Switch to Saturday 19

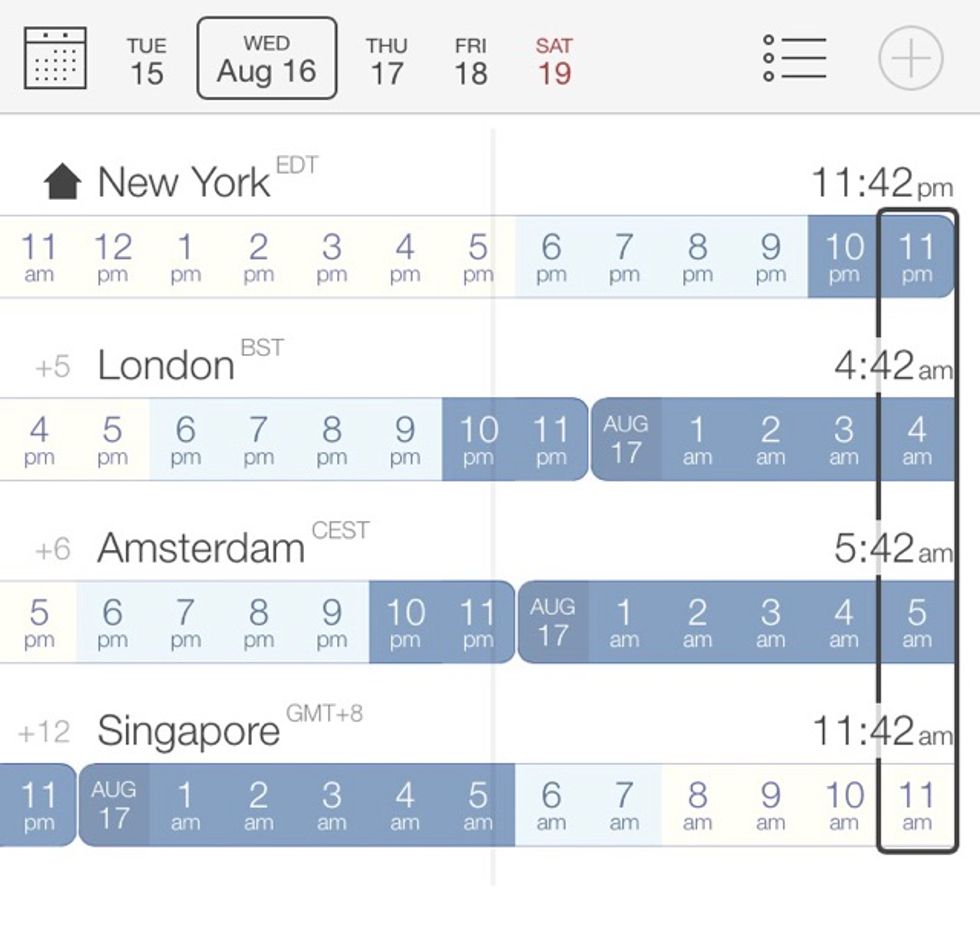click(553, 60)
